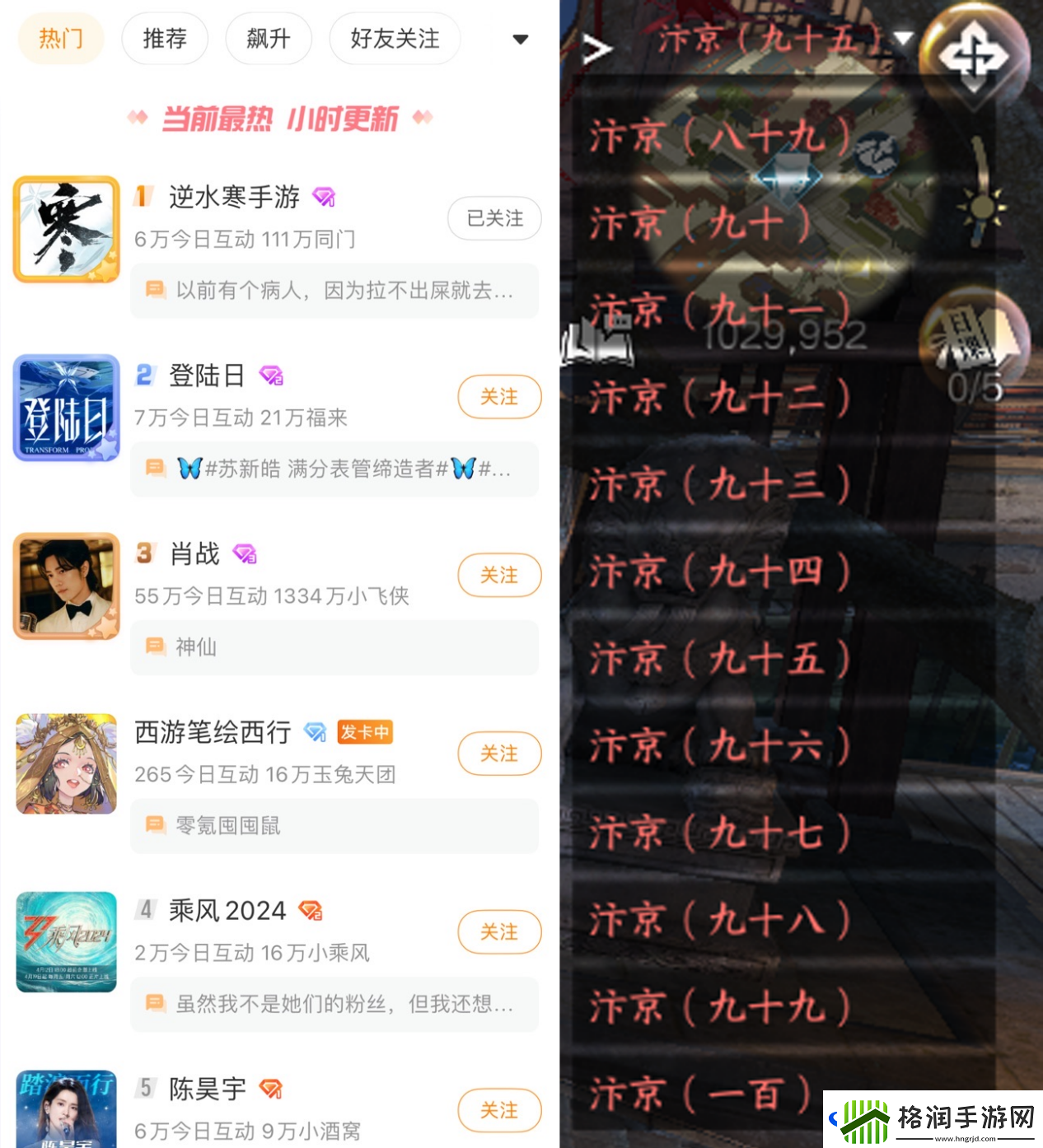Viewport: 1043px width, 1148px height.
Task: Toggle follow status for 陈昊宇
Action: point(499,1110)
